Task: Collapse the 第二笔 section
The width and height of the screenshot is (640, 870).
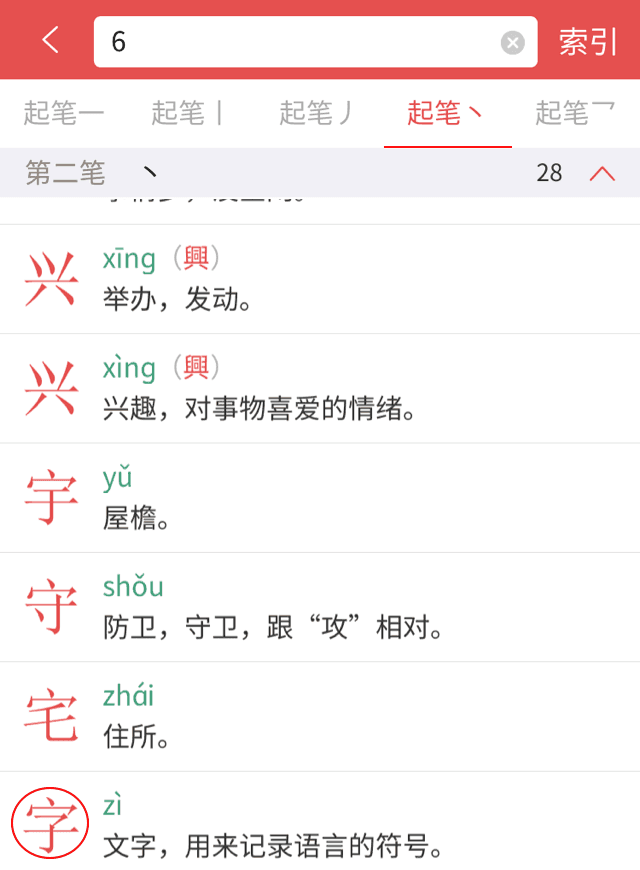Action: tap(602, 173)
